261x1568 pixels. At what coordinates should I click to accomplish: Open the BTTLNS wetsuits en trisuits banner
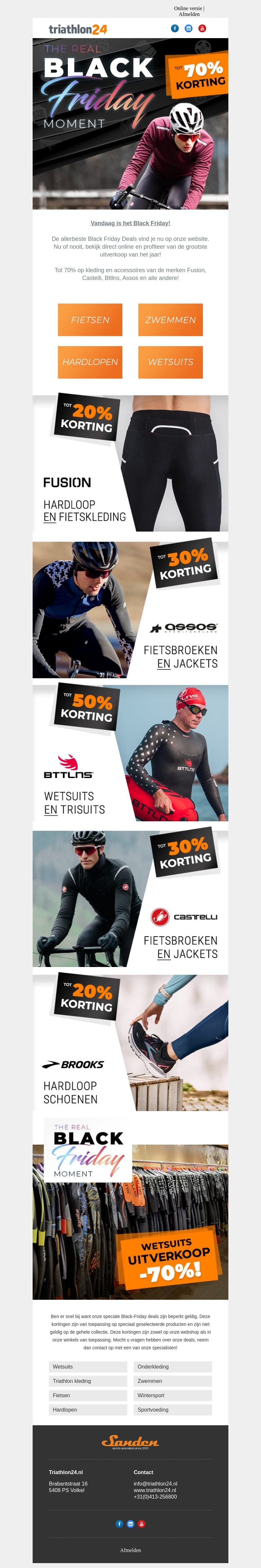pyautogui.click(x=130, y=753)
